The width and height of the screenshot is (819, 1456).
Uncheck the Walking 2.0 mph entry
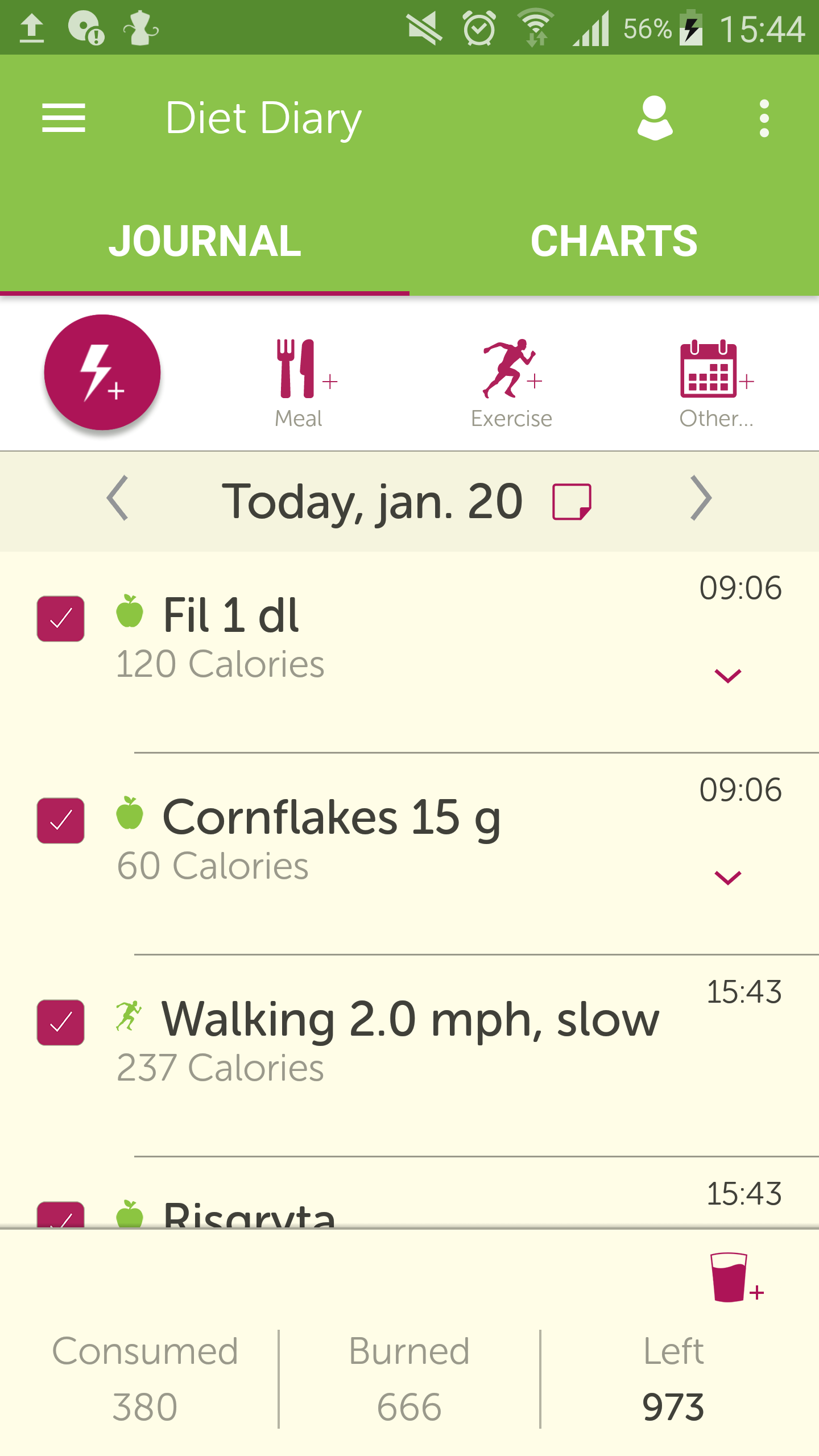click(61, 1022)
